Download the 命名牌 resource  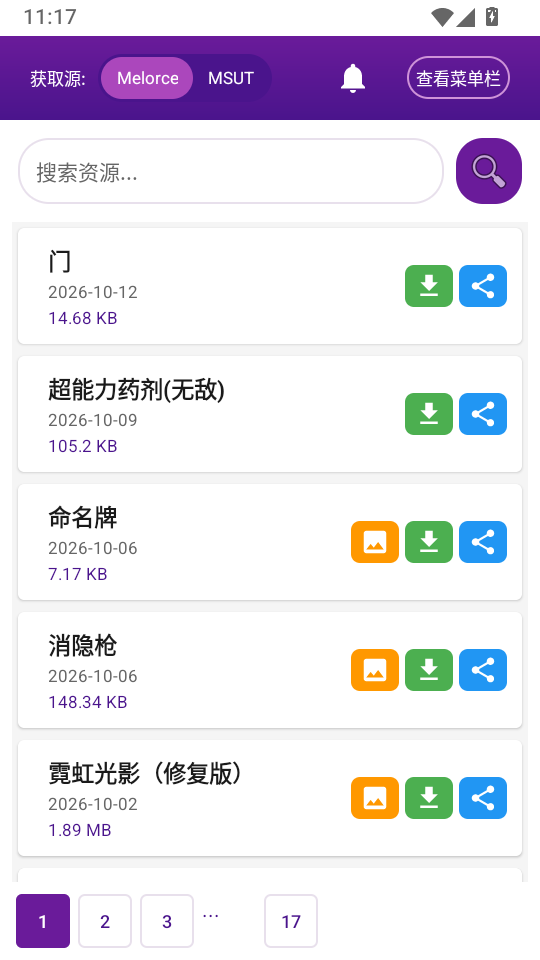(429, 542)
